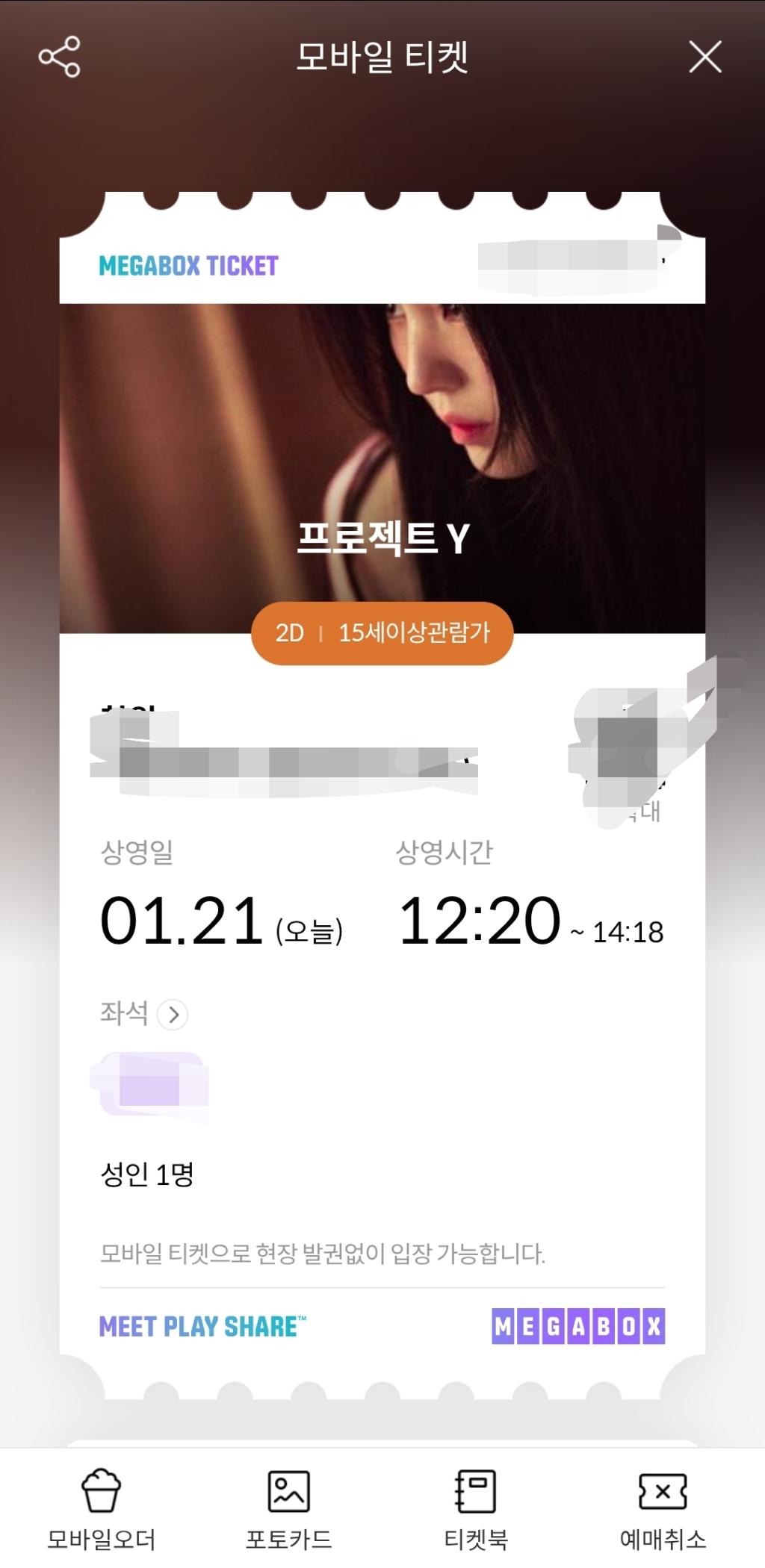Image resolution: width=765 pixels, height=1568 pixels.
Task: Share this mobile ticket
Action: (x=59, y=57)
